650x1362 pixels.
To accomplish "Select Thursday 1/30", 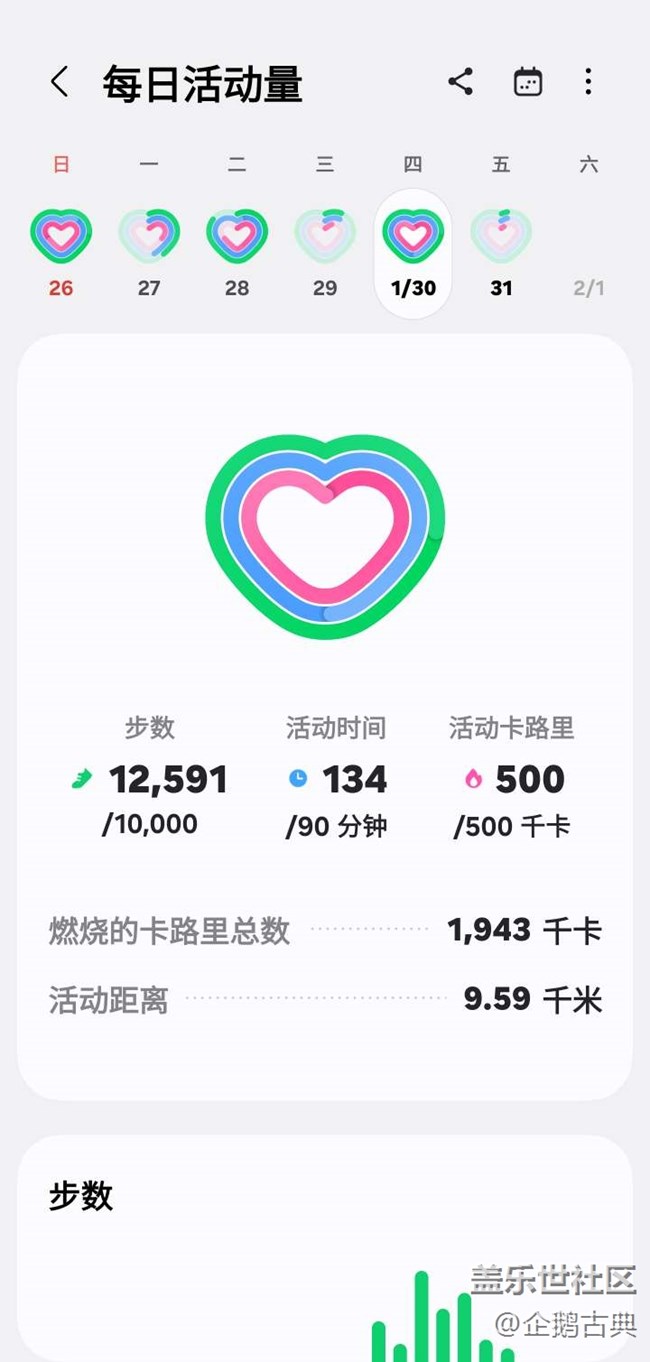I will [x=413, y=253].
